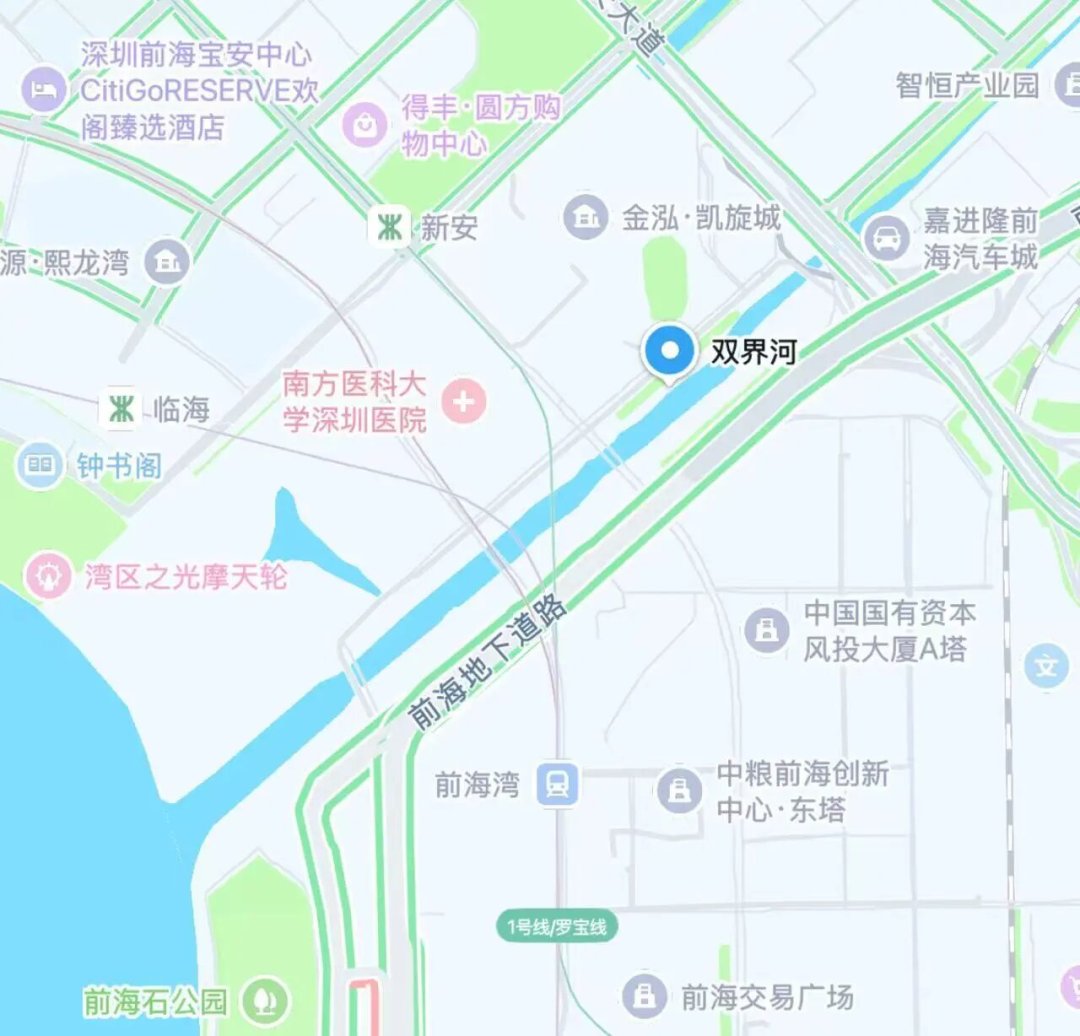Tap the 湾区之光摩天轮 ferris wheel marker

coord(48,577)
